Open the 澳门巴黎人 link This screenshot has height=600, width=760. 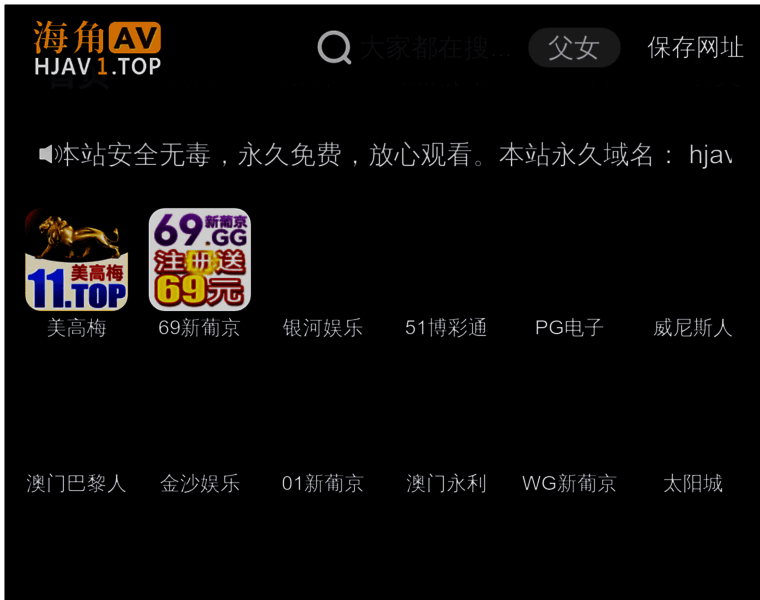pyautogui.click(x=76, y=484)
